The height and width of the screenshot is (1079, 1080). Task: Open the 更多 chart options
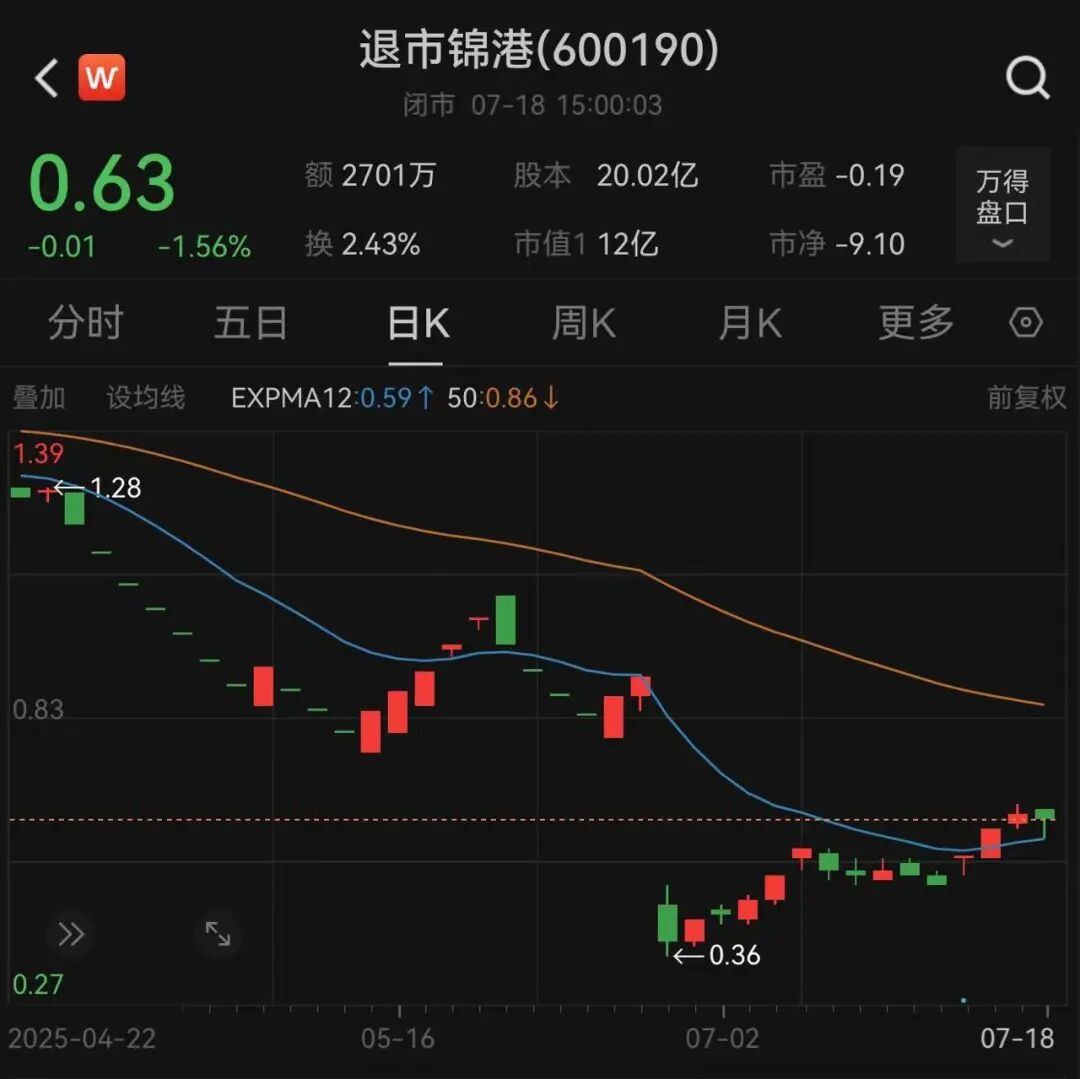[916, 323]
